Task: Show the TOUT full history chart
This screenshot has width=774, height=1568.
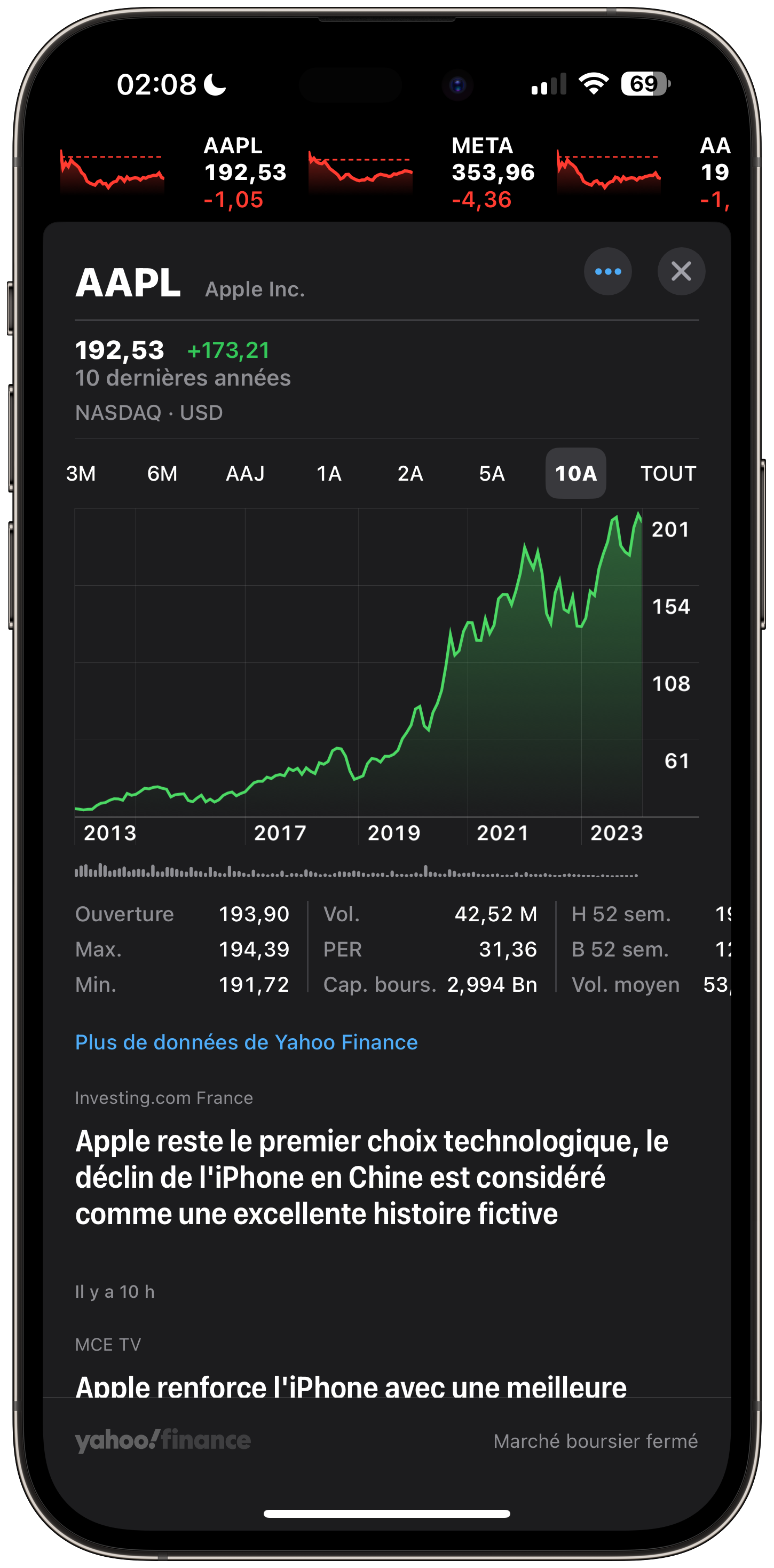Action: (668, 474)
